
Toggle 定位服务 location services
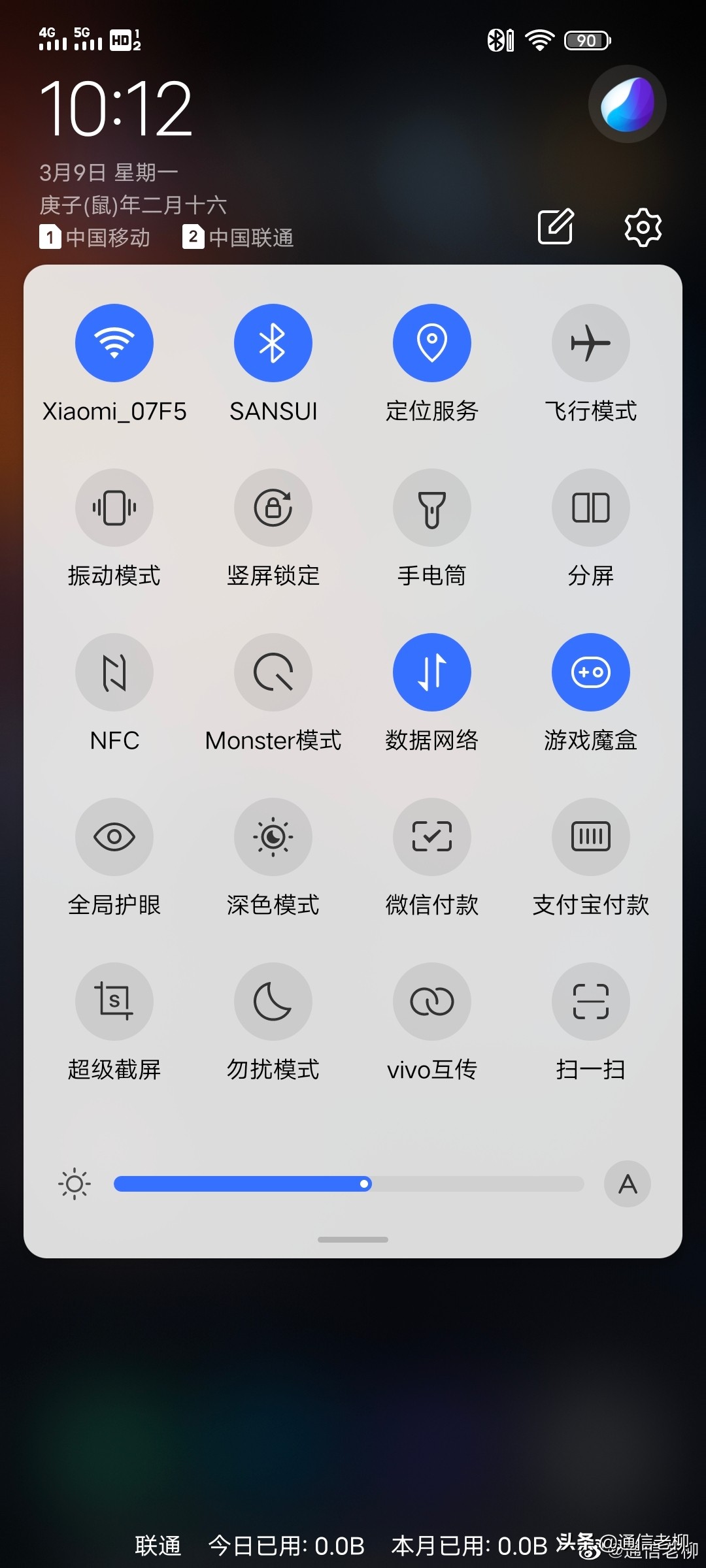(431, 343)
